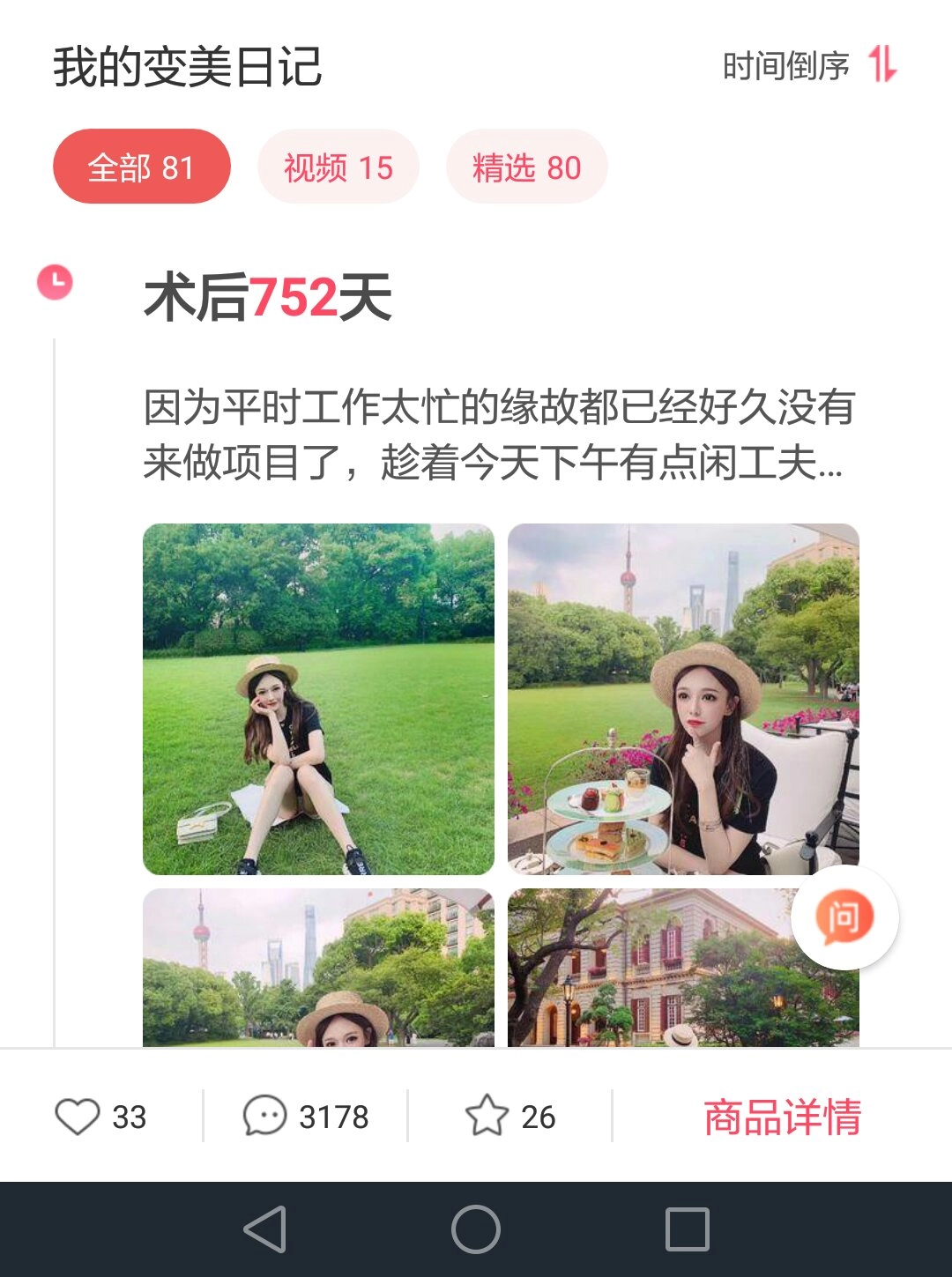Image resolution: width=952 pixels, height=1277 pixels.
Task: Show the 精选 80 diary entries
Action: 526,167
